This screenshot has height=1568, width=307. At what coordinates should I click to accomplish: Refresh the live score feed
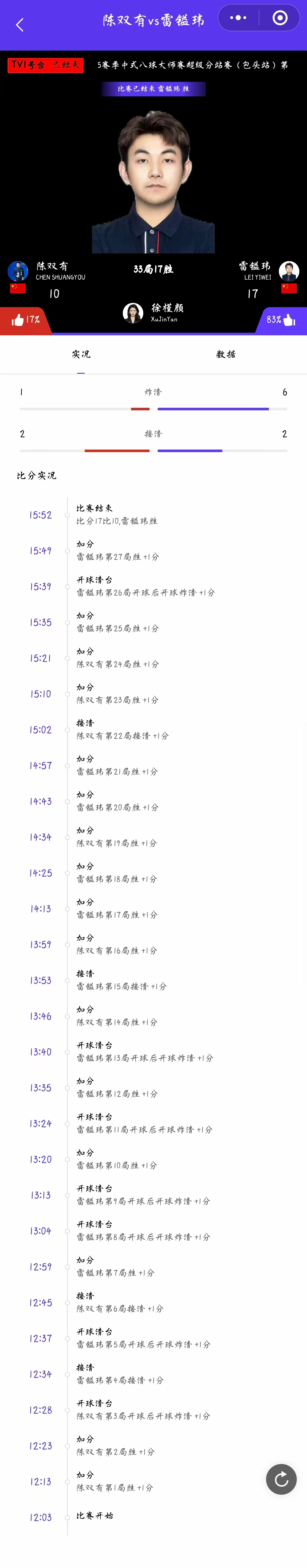281,1479
